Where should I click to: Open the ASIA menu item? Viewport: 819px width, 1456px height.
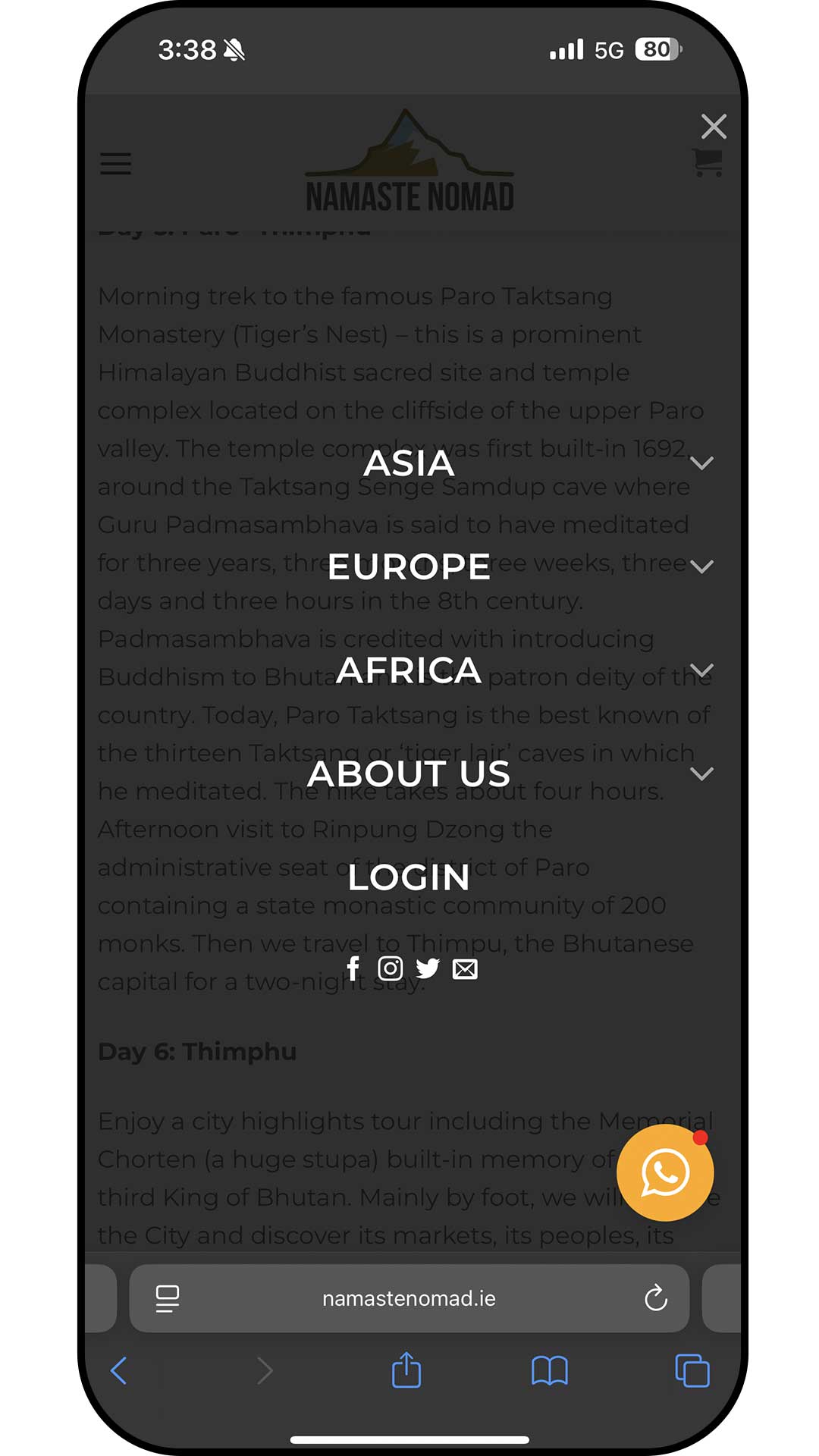click(x=409, y=463)
